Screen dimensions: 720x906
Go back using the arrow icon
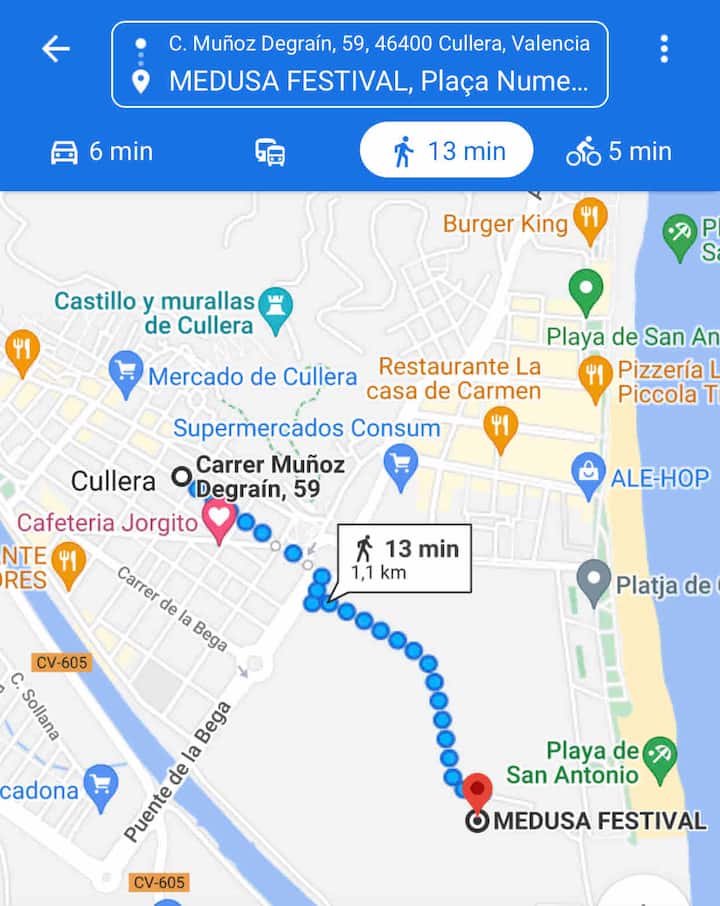56,49
